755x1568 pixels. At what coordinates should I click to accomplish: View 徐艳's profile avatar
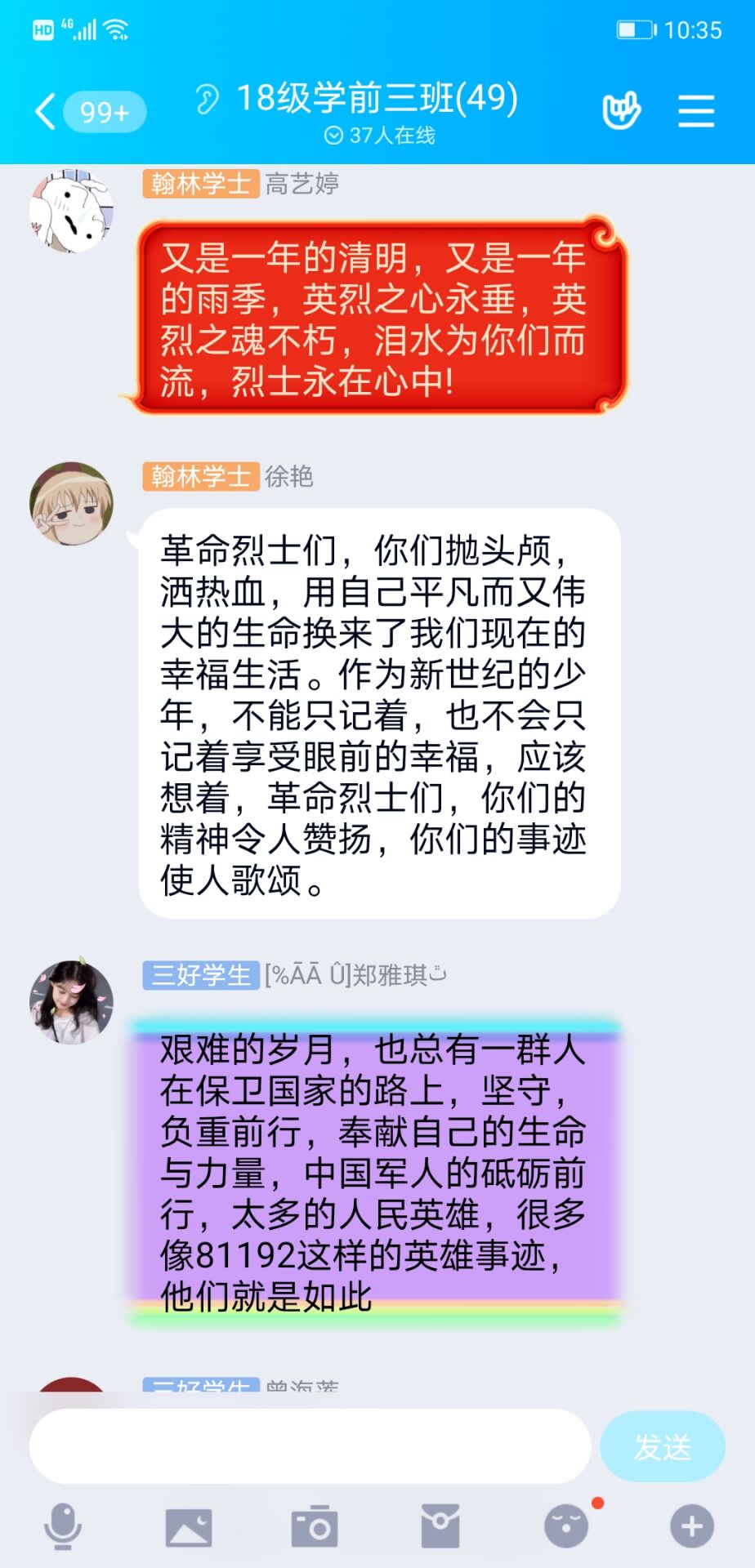[71, 504]
